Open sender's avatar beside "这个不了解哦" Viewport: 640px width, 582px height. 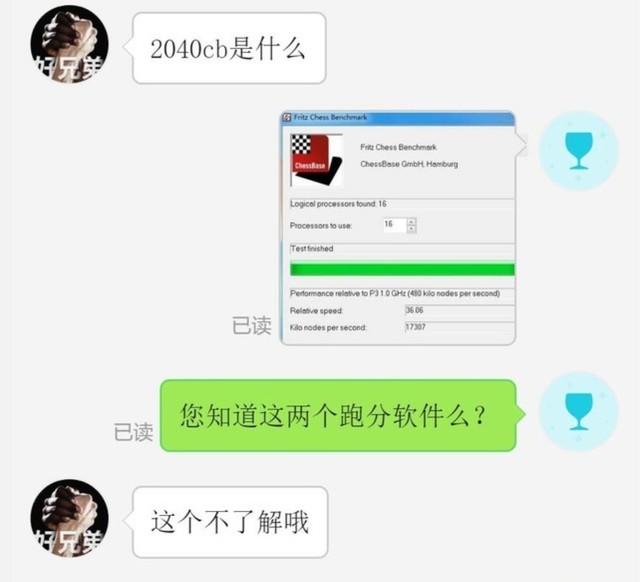point(69,519)
